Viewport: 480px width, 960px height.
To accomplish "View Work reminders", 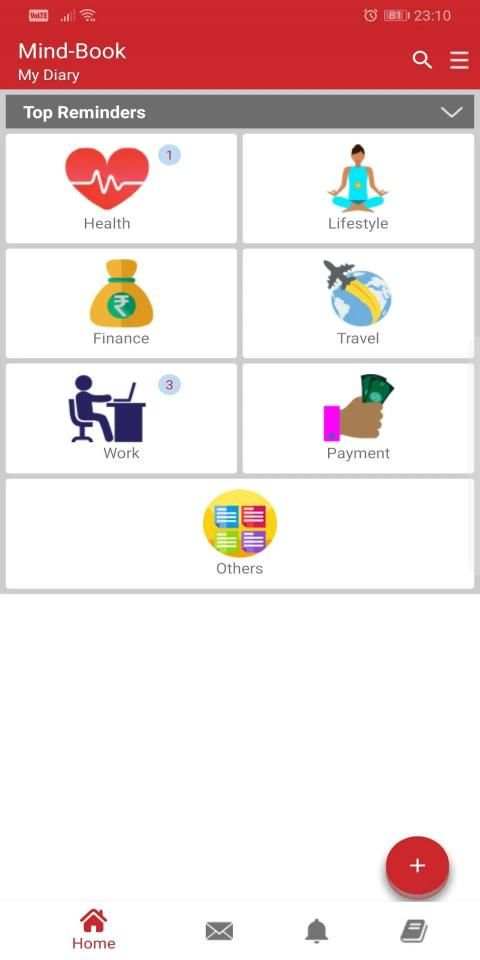I will (x=121, y=418).
